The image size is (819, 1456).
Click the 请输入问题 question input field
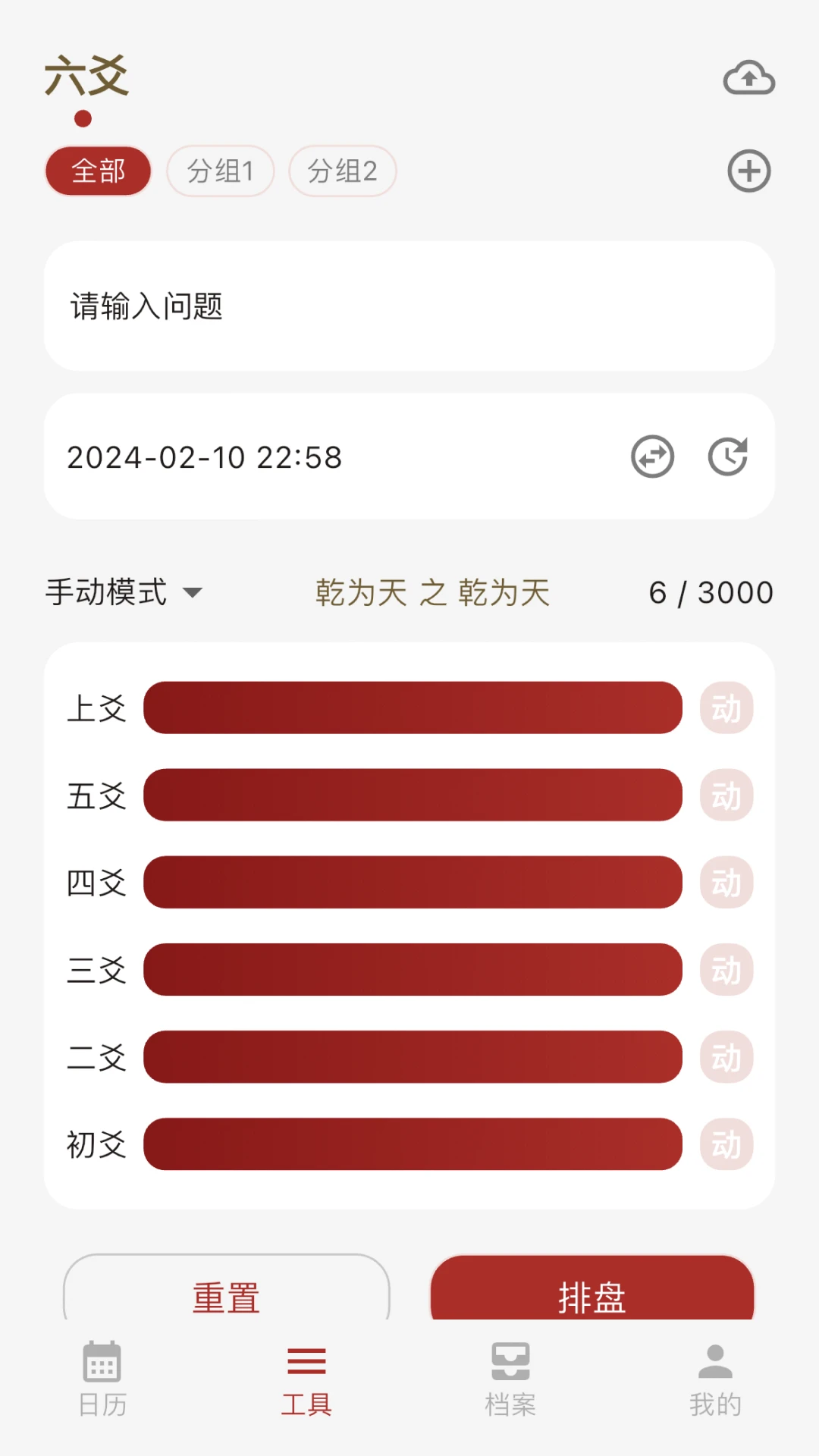409,306
